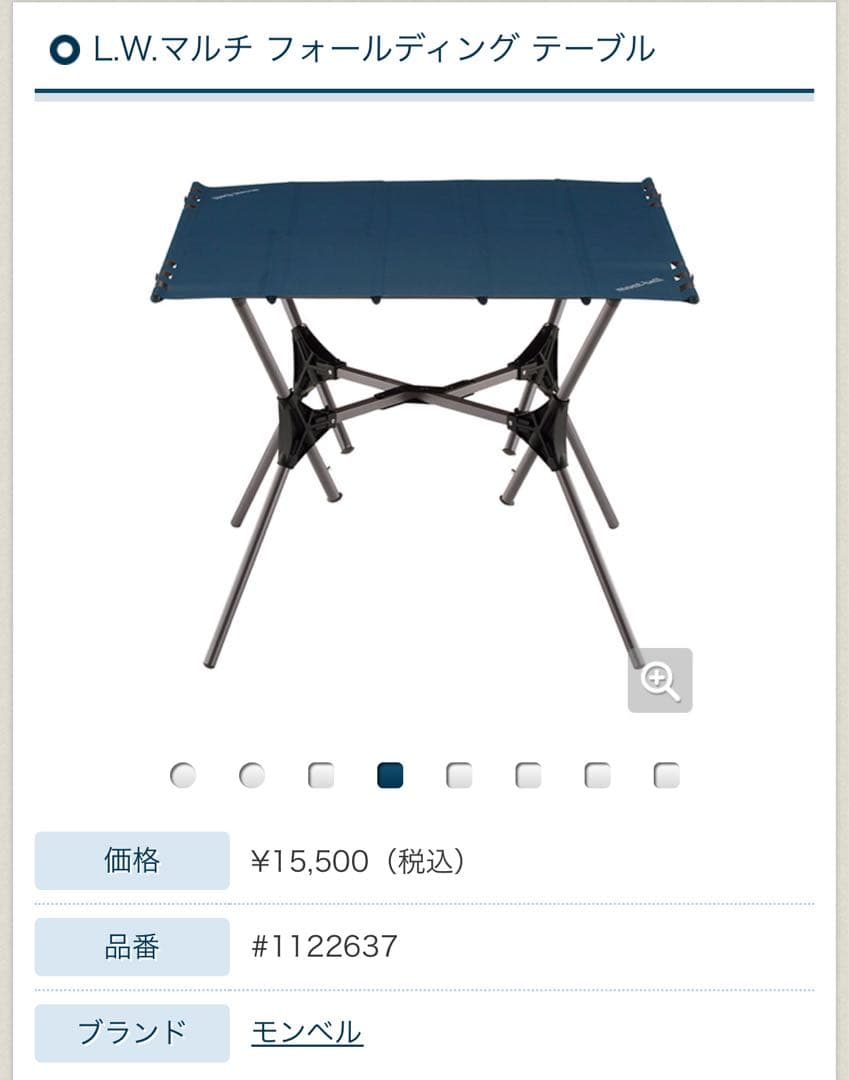The image size is (849, 1080).
Task: Enlarge the product image with the magnifier icon
Action: click(660, 681)
